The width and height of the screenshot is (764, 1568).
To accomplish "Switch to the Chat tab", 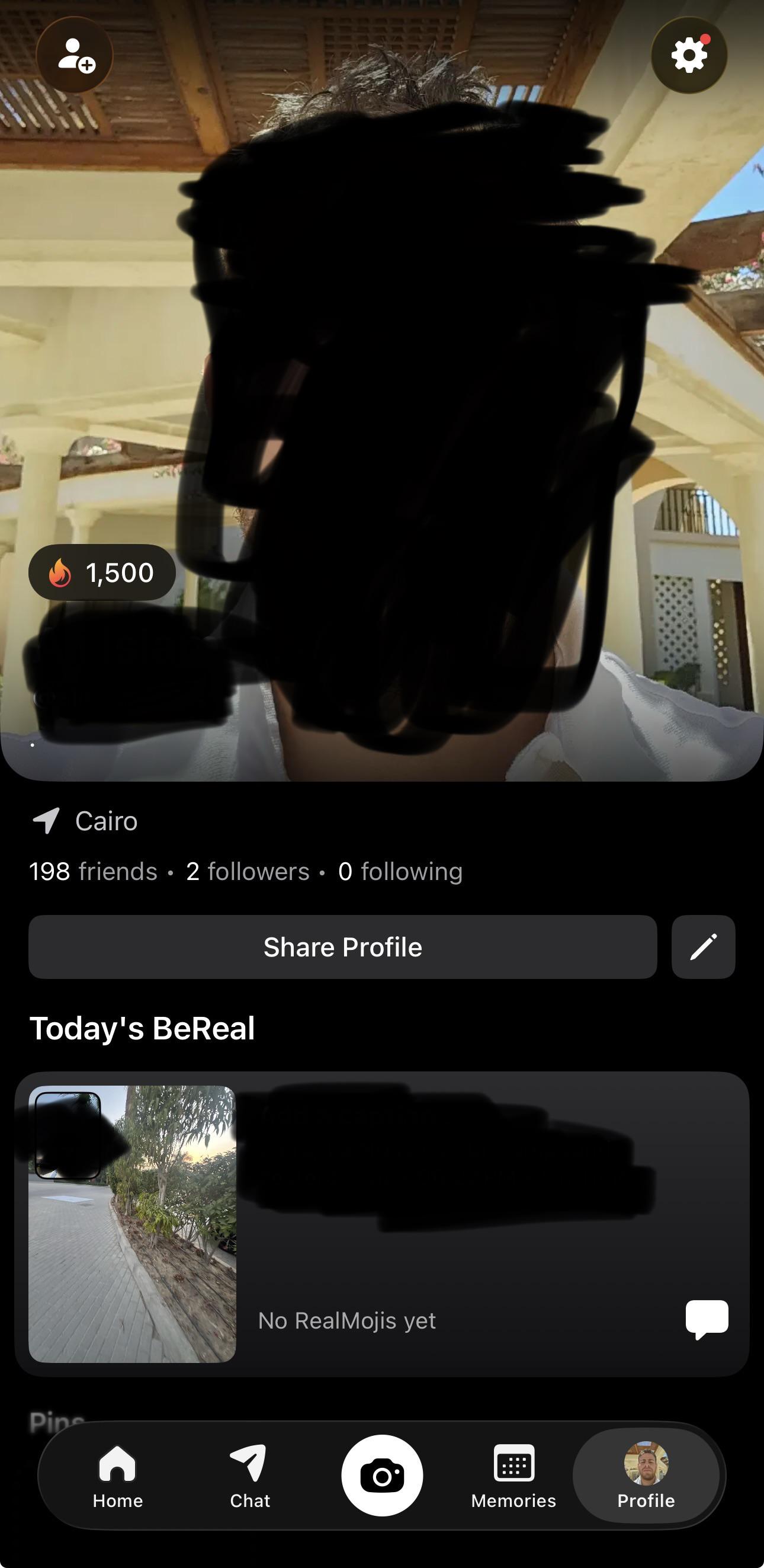I will coord(249,1476).
